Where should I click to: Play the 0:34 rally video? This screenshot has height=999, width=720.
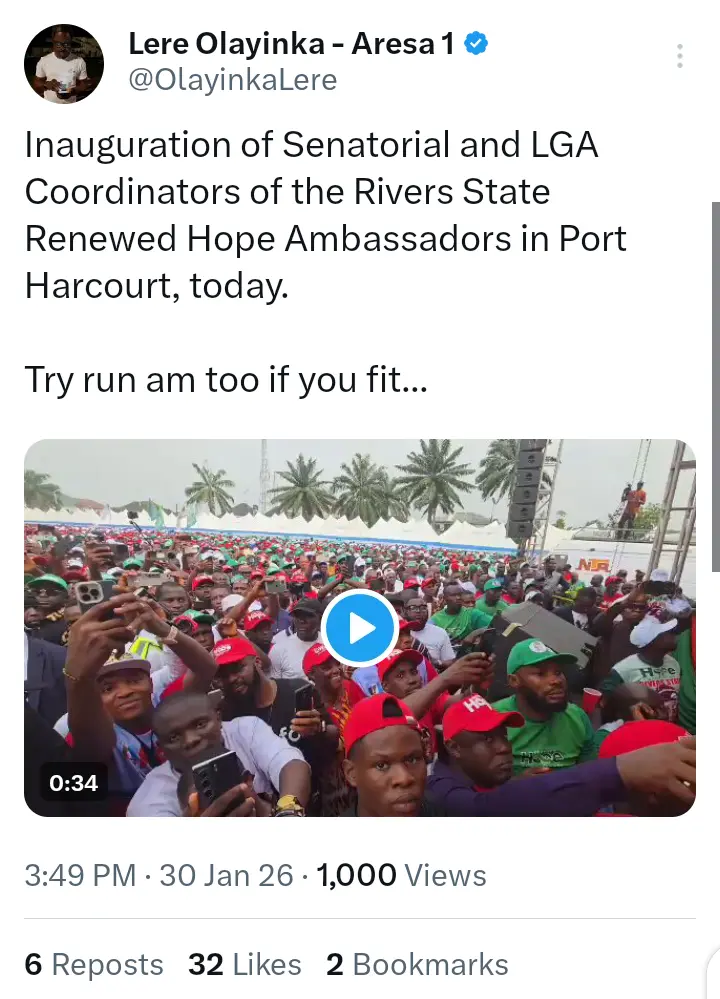coord(360,628)
